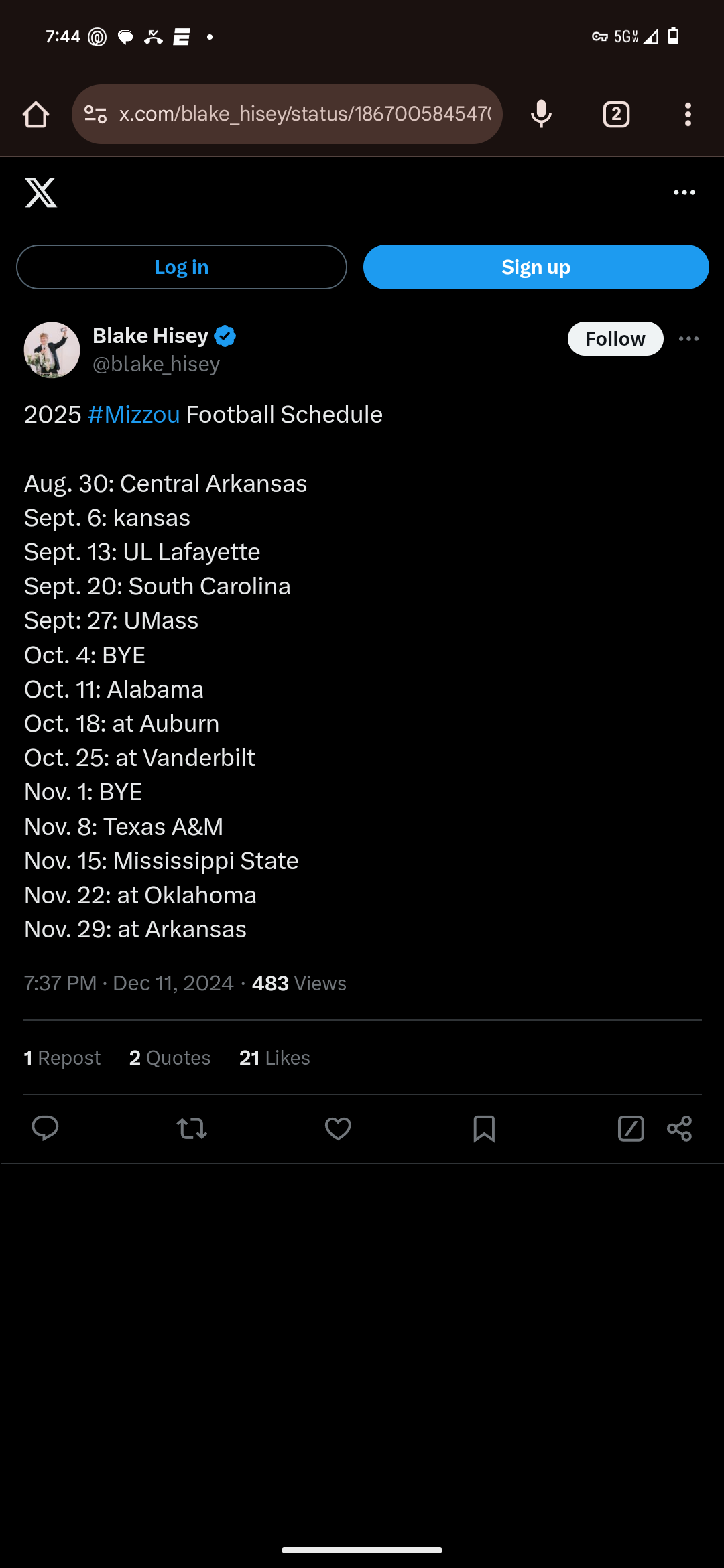Tap the URL address bar
Viewport: 724px width, 1568px height.
tap(288, 114)
